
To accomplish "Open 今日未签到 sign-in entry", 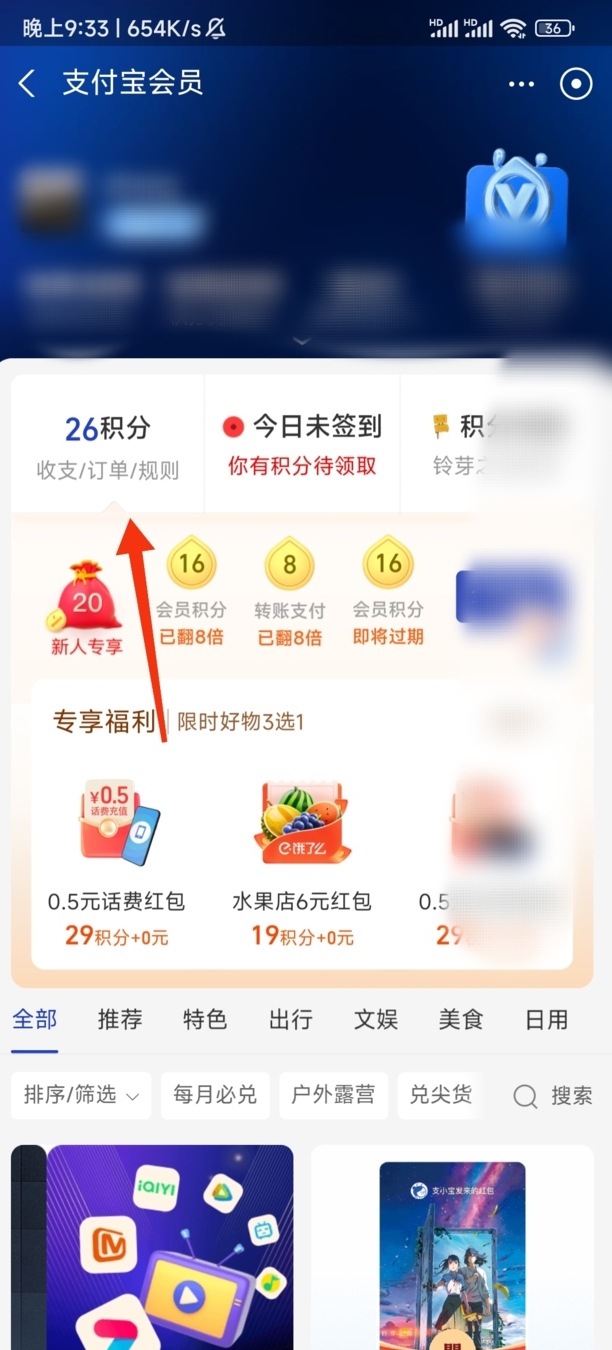I will click(x=302, y=445).
